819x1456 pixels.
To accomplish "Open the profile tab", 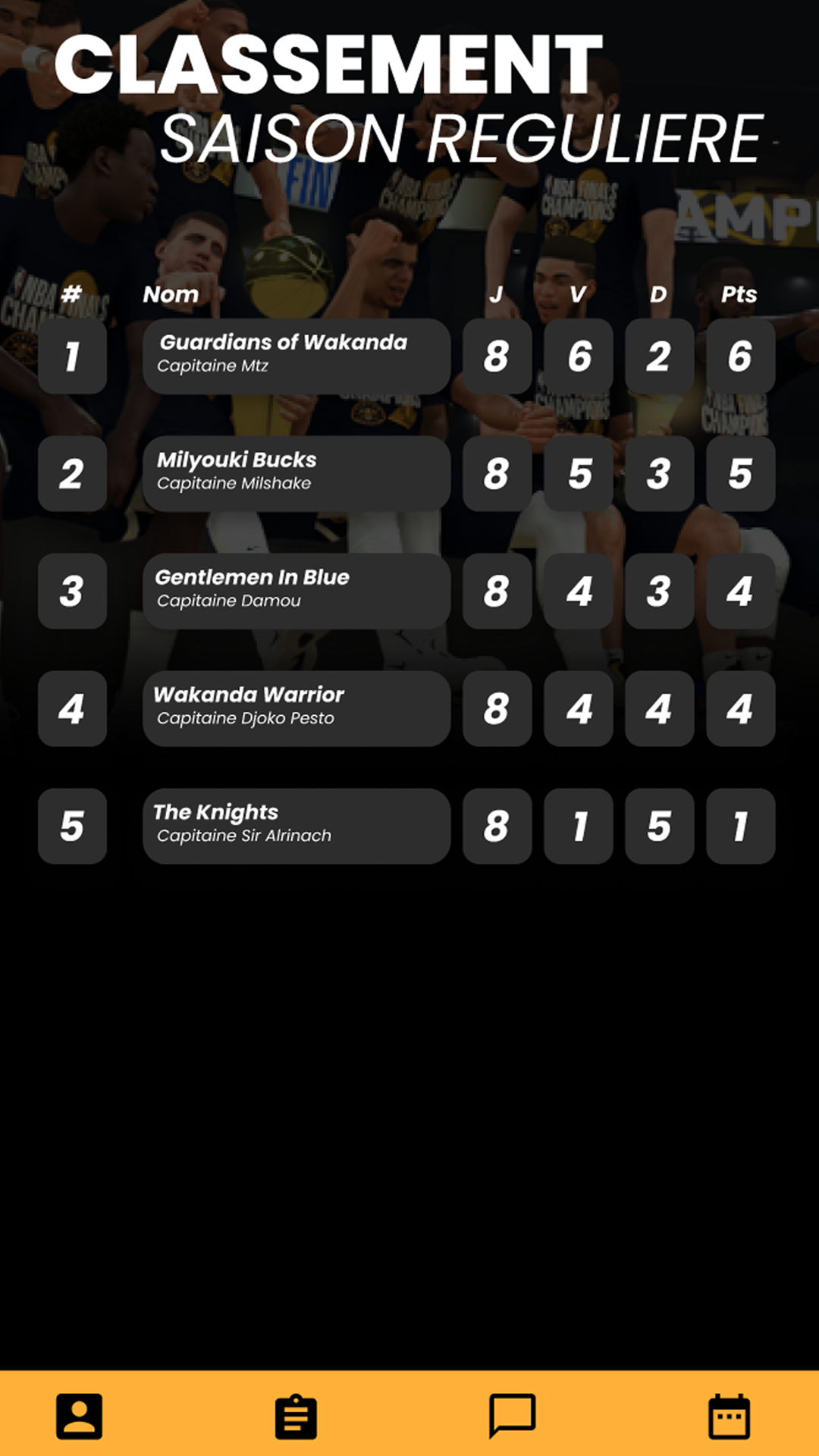I will pyautogui.click(x=79, y=1416).
